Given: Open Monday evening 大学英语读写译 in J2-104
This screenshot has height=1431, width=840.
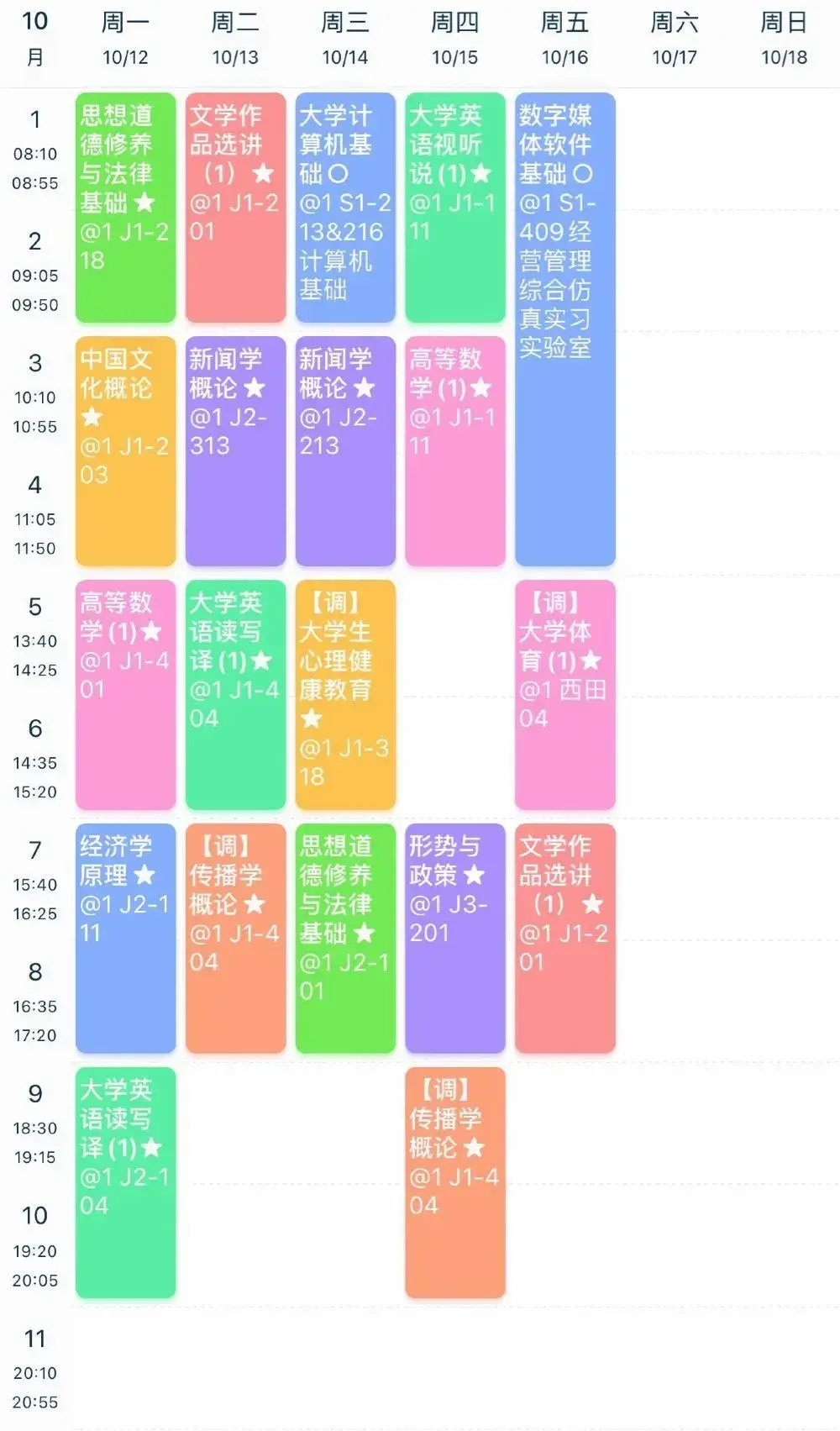Looking at the screenshot, I should (x=125, y=1182).
